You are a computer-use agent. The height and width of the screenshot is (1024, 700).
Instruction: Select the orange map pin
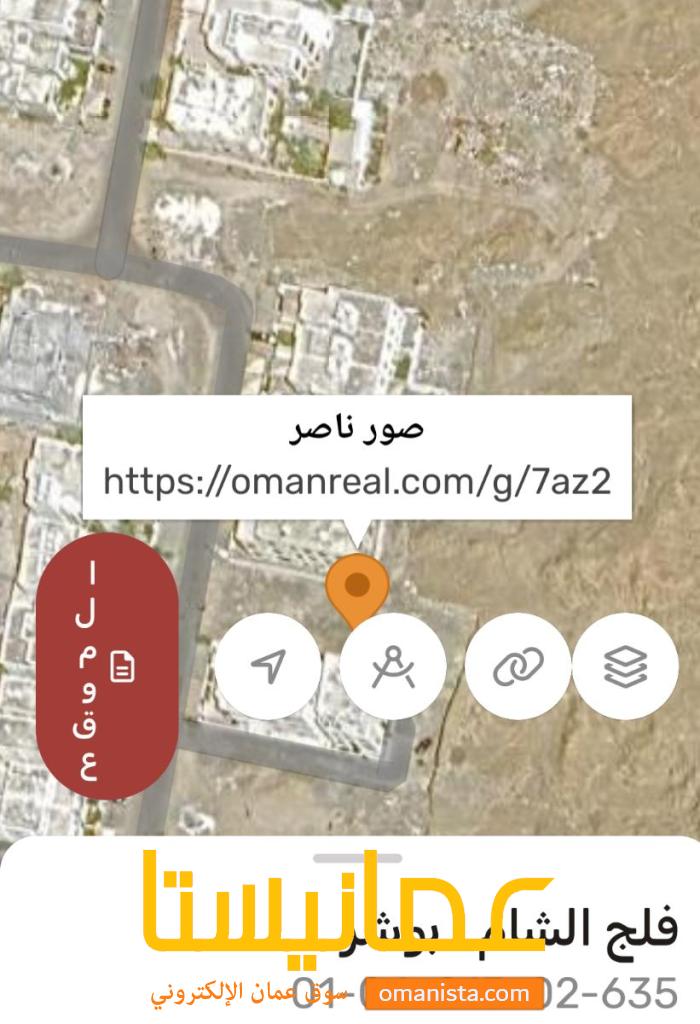tap(357, 588)
